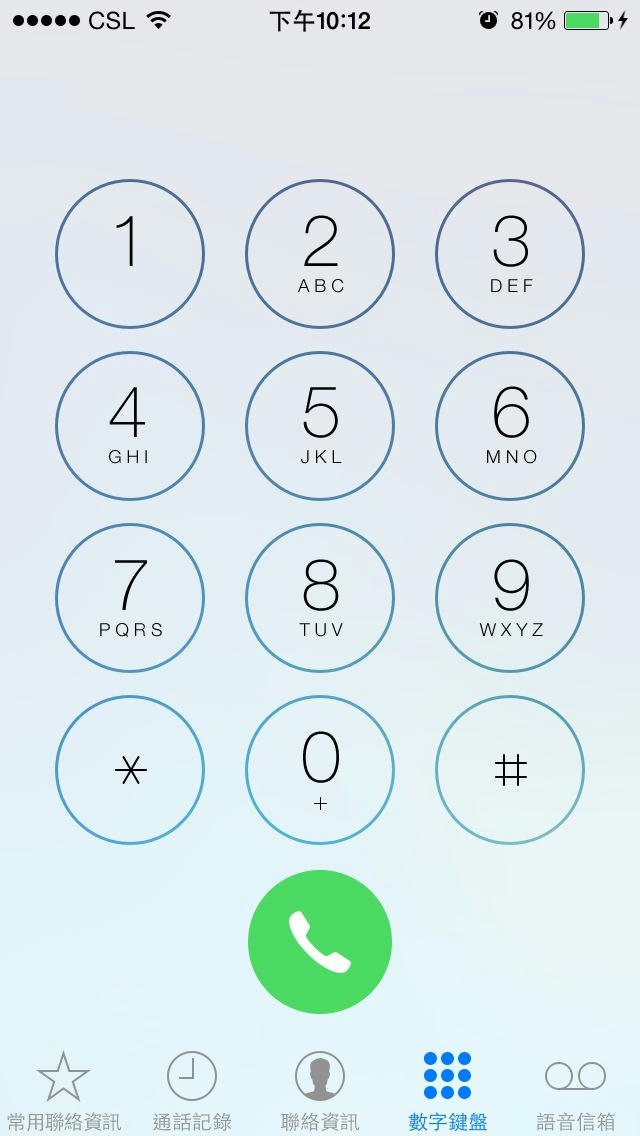Tap the hash key
This screenshot has height=1136, width=640.
point(510,770)
